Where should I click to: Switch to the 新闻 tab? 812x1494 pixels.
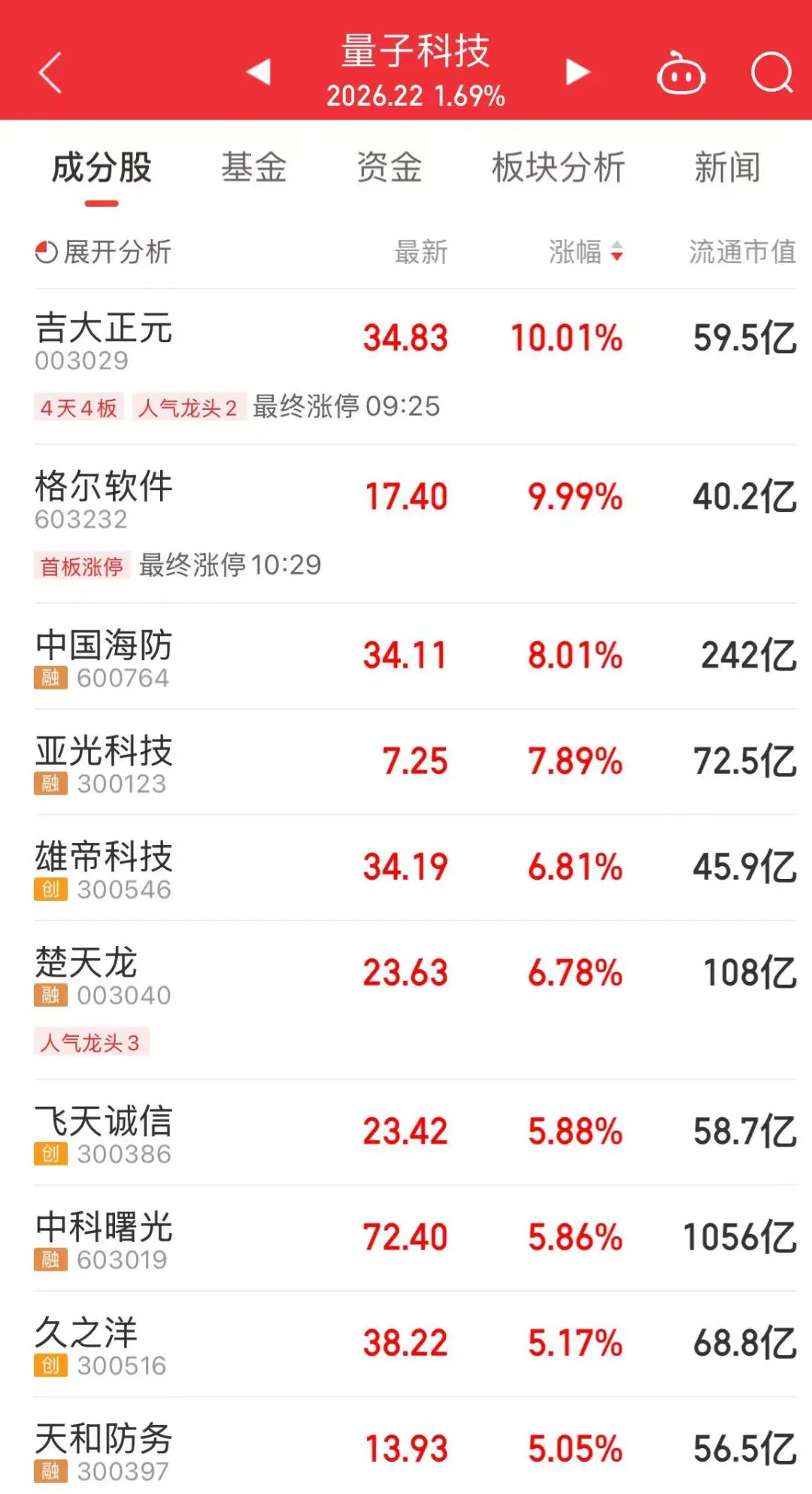pyautogui.click(x=727, y=167)
